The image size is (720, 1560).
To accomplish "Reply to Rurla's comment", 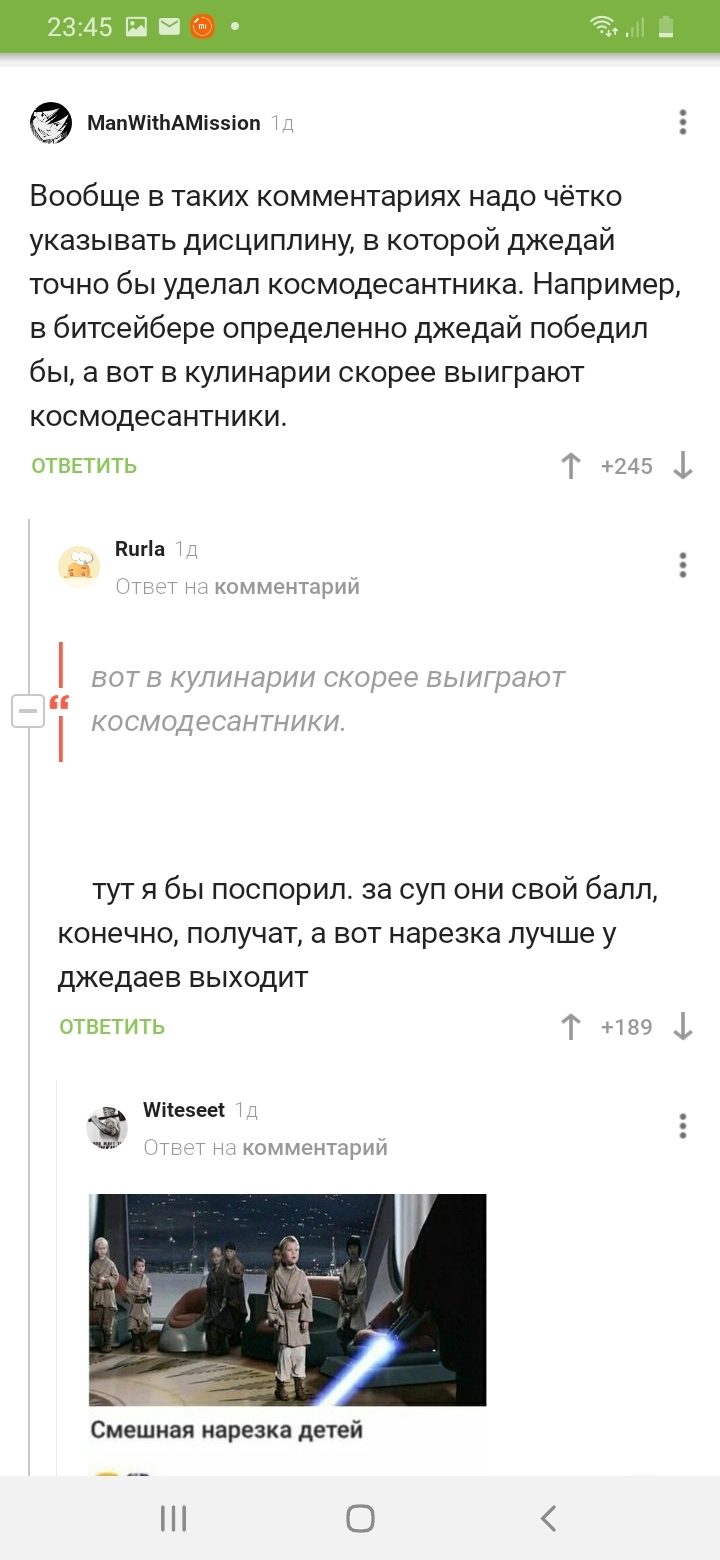I will 112,1027.
